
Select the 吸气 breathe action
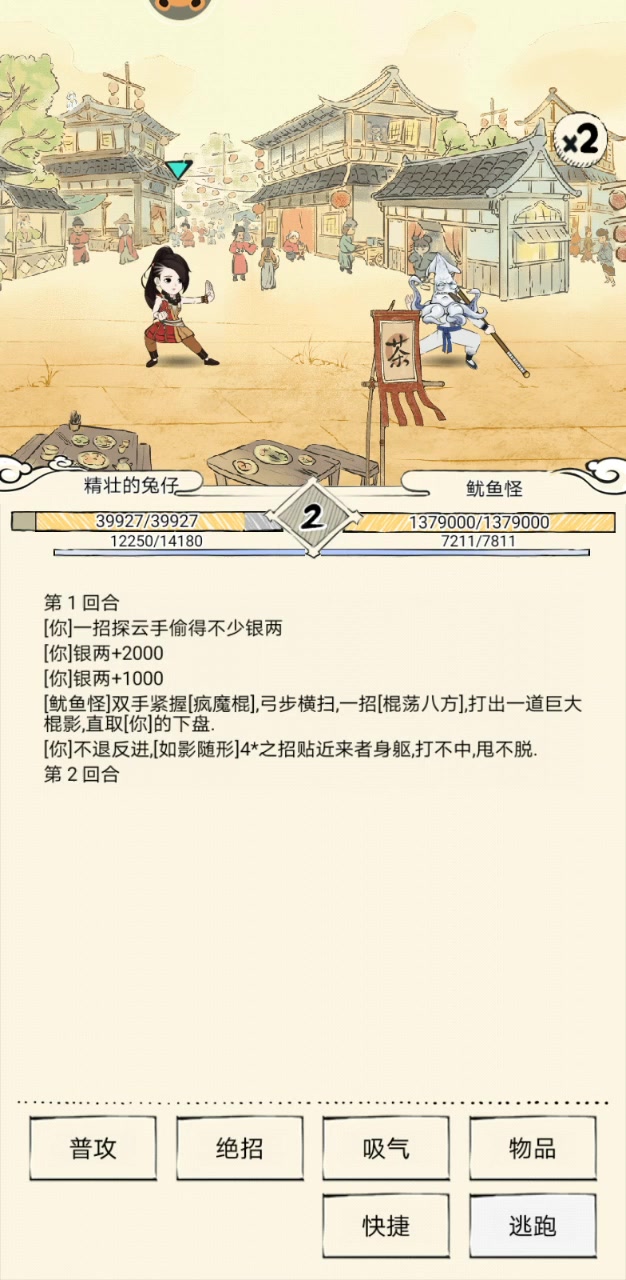[x=386, y=1148]
